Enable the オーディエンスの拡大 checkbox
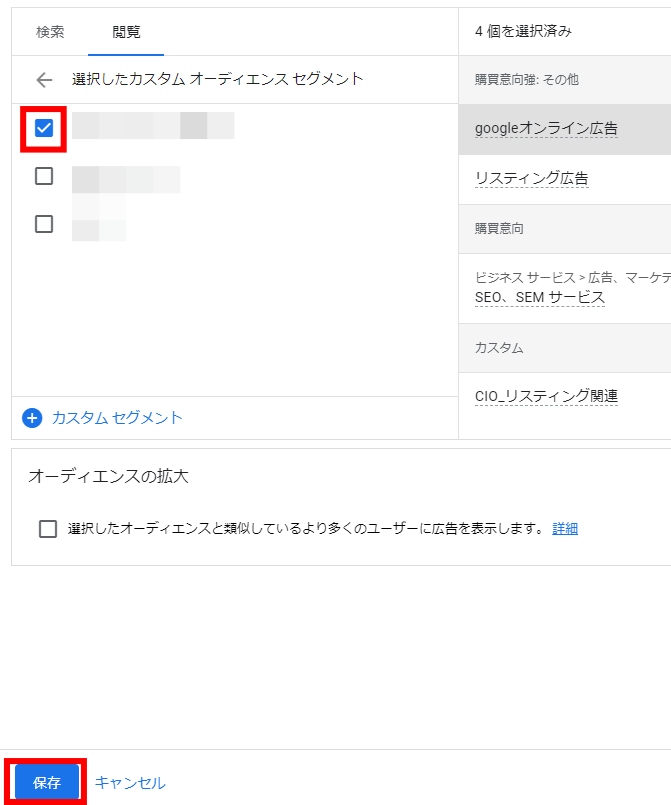 click(x=48, y=529)
